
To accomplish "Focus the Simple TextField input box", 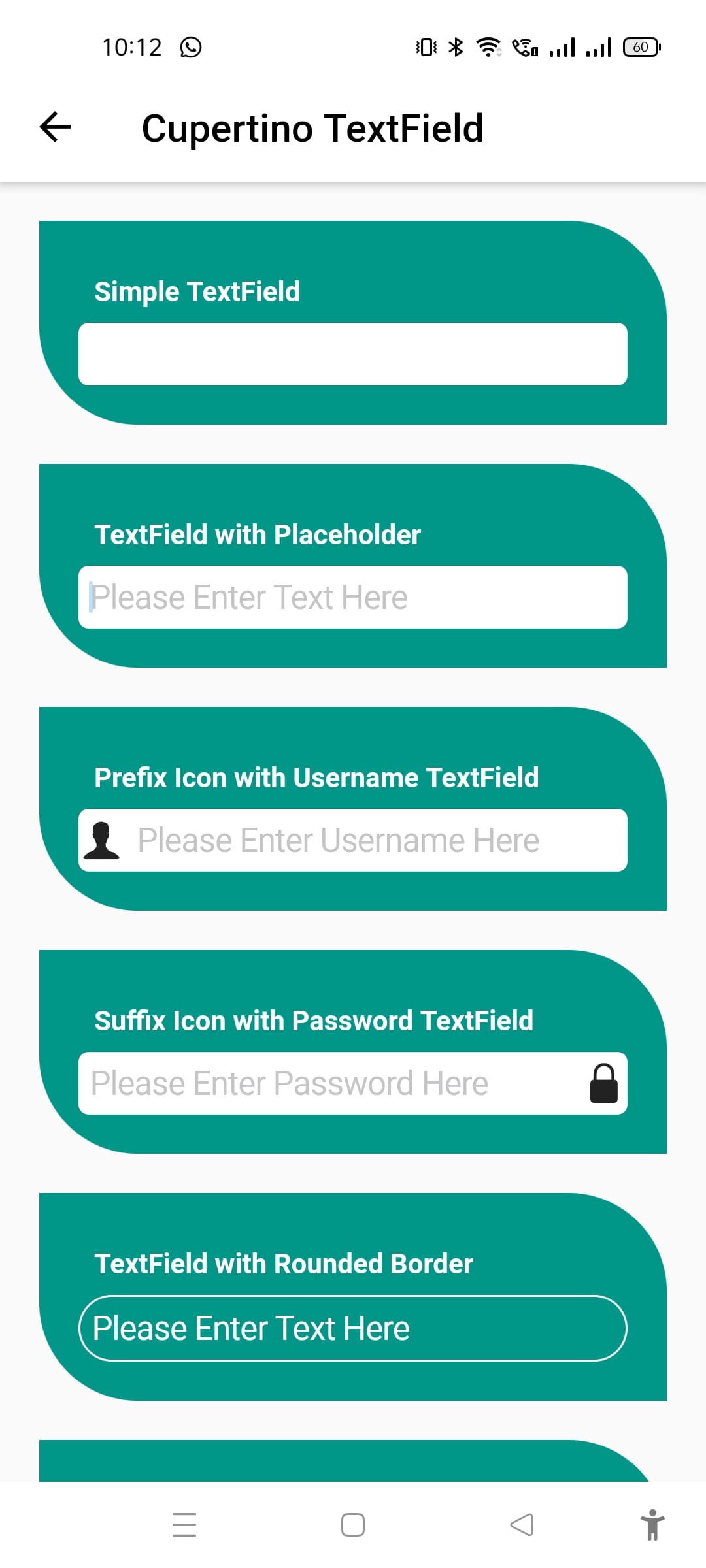I will 352,354.
